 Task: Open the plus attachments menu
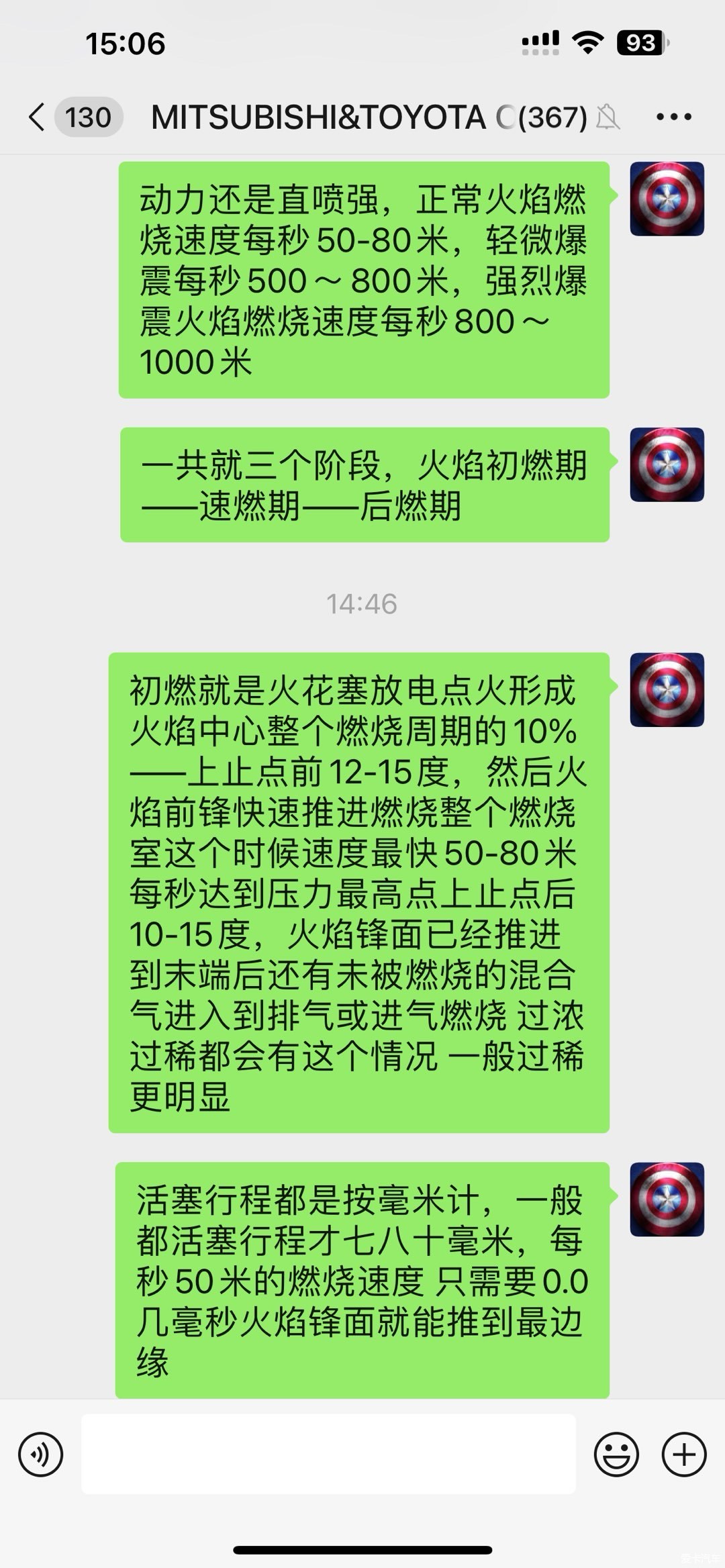click(x=683, y=1455)
